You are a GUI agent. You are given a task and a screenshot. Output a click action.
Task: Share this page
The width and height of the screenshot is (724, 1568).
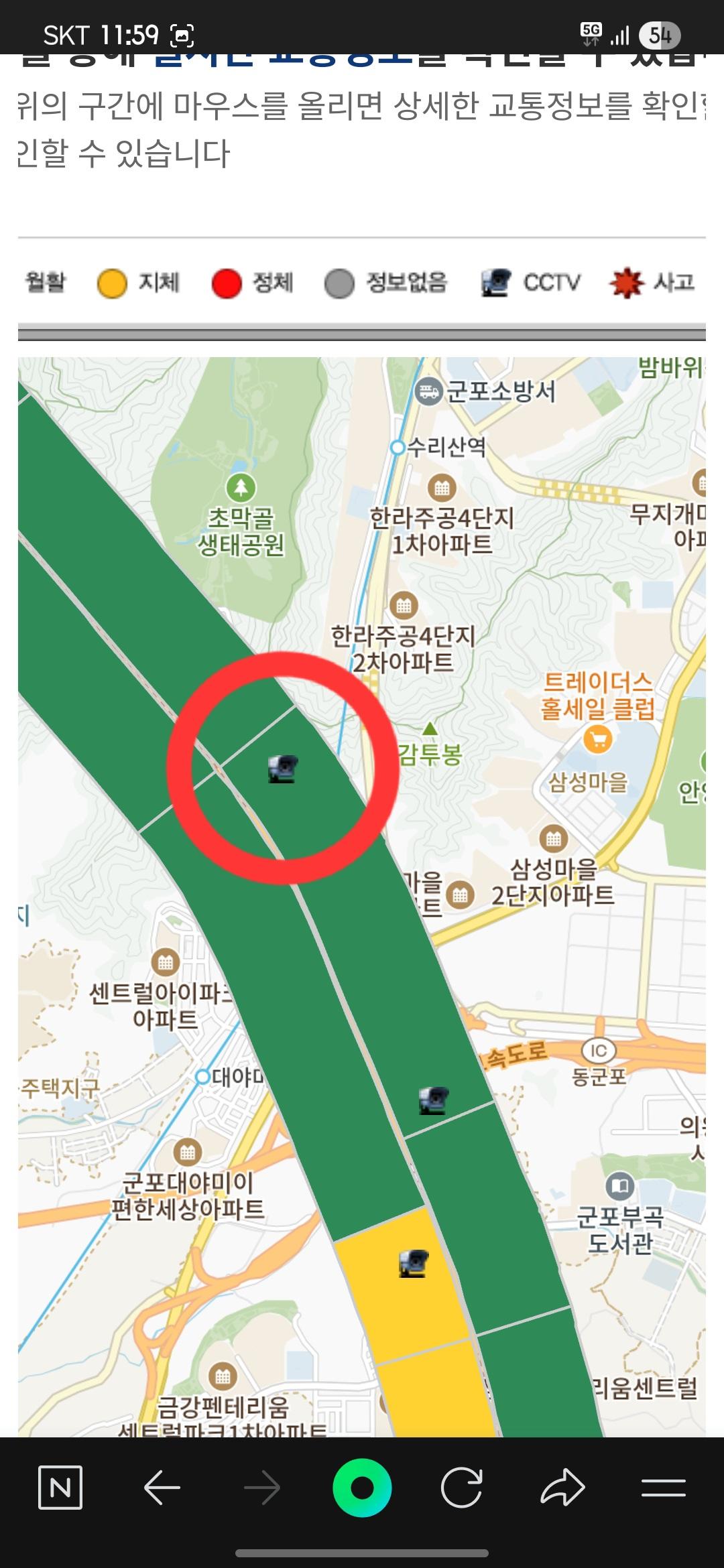tap(562, 1488)
